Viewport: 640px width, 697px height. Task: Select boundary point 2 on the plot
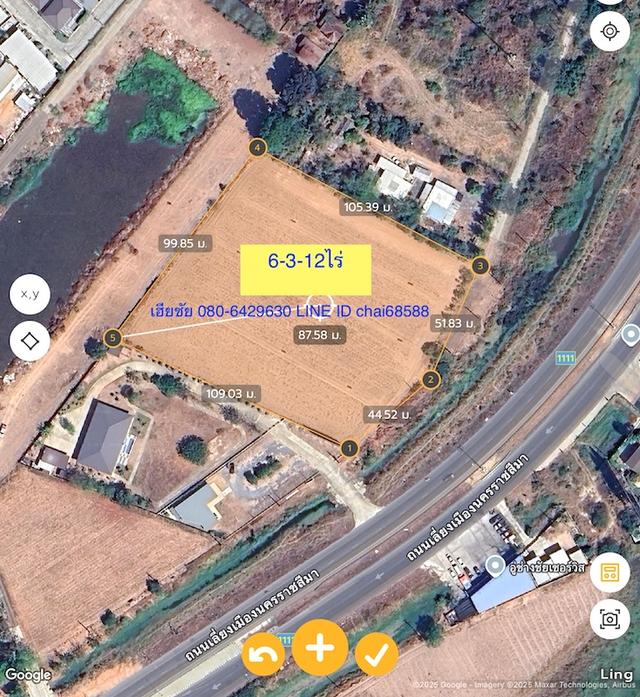[431, 379]
